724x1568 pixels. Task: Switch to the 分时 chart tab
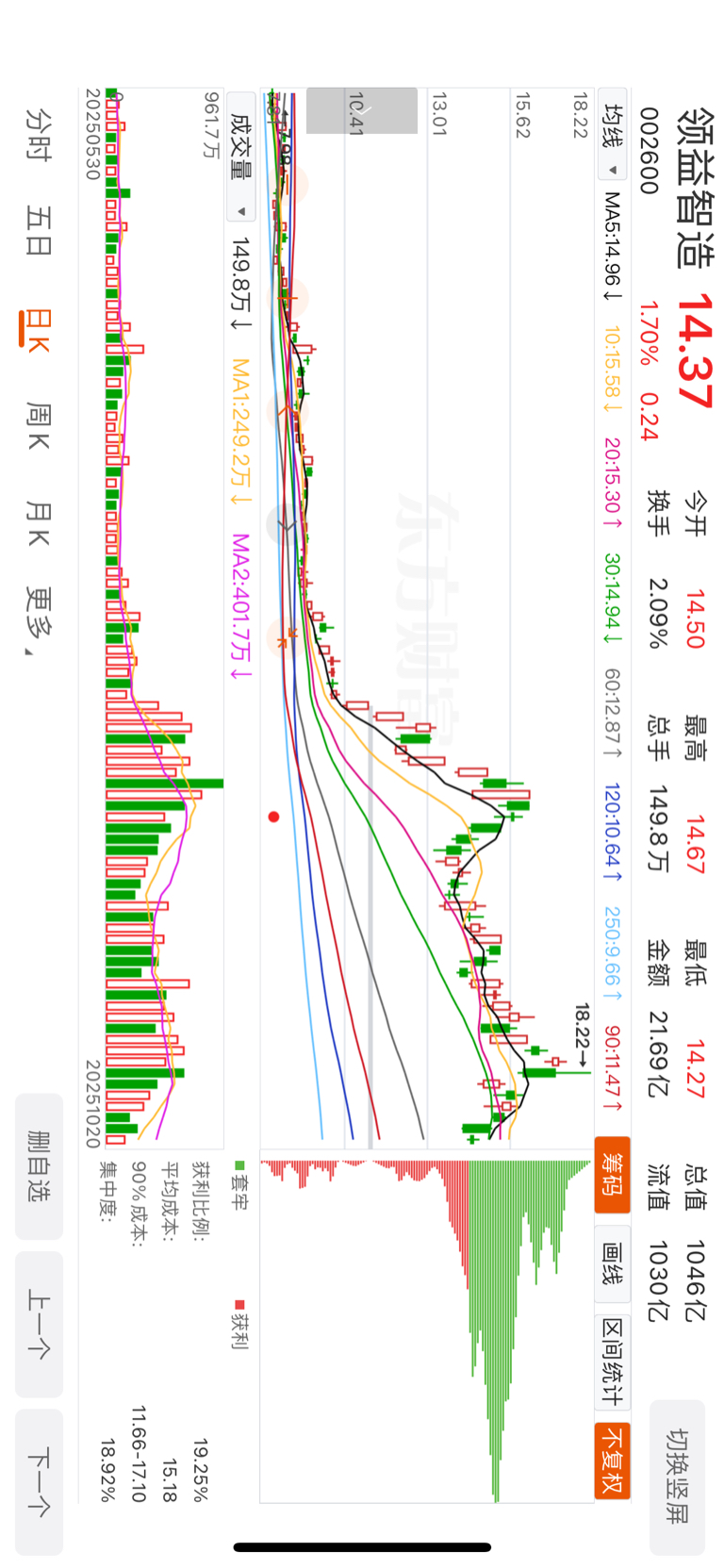pos(39,134)
